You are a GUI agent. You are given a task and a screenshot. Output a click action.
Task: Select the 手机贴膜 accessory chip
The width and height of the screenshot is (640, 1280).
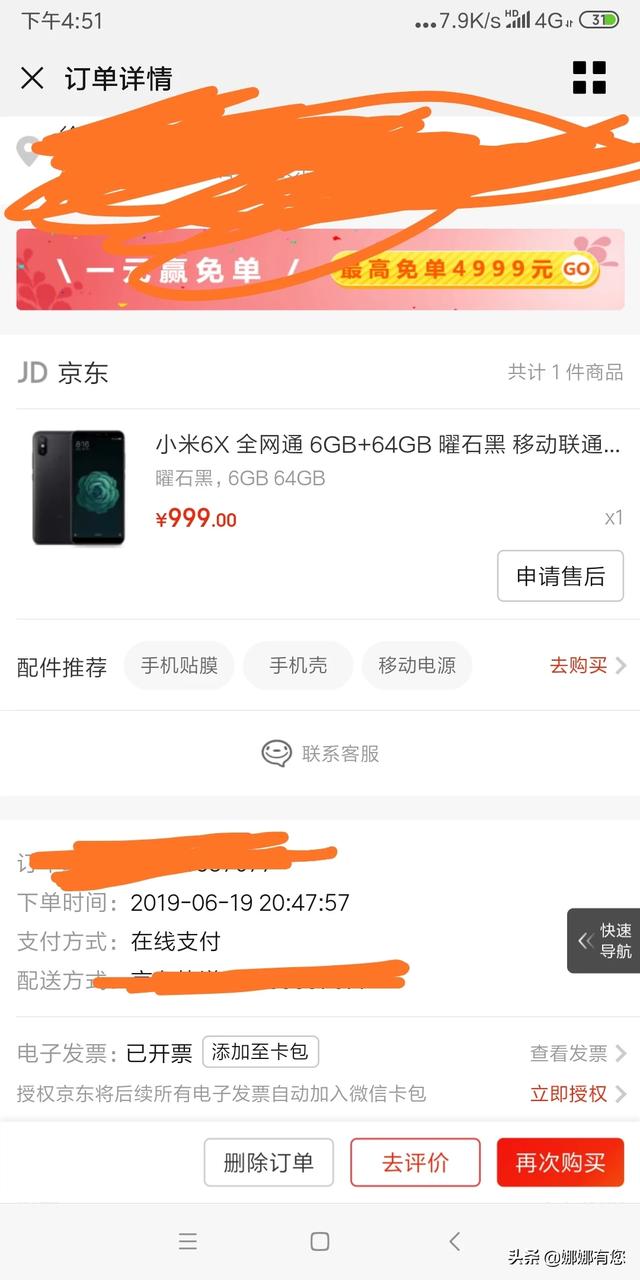pos(179,666)
